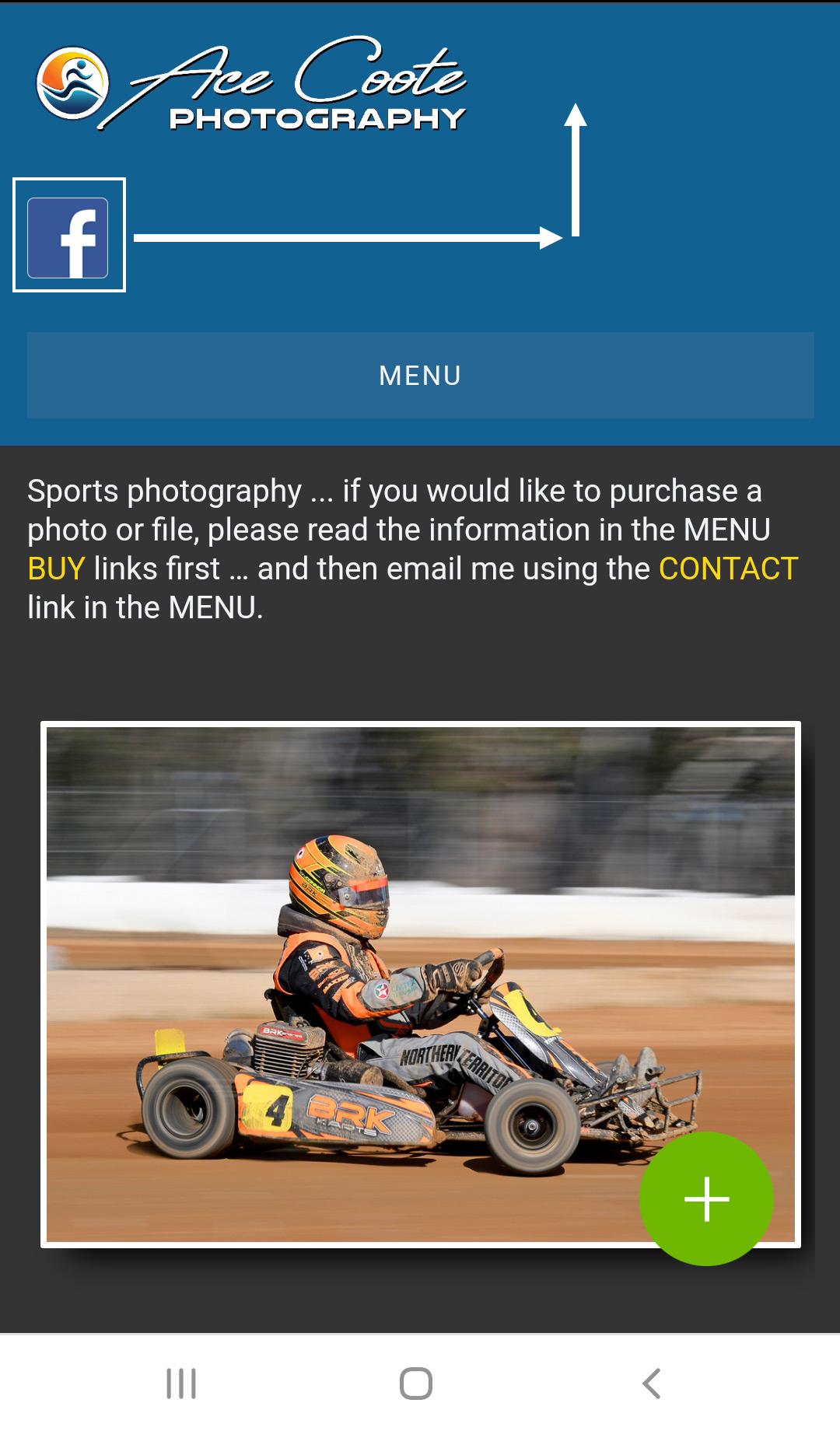The image size is (840, 1431).
Task: Go back using the system navigation
Action: point(652,1384)
